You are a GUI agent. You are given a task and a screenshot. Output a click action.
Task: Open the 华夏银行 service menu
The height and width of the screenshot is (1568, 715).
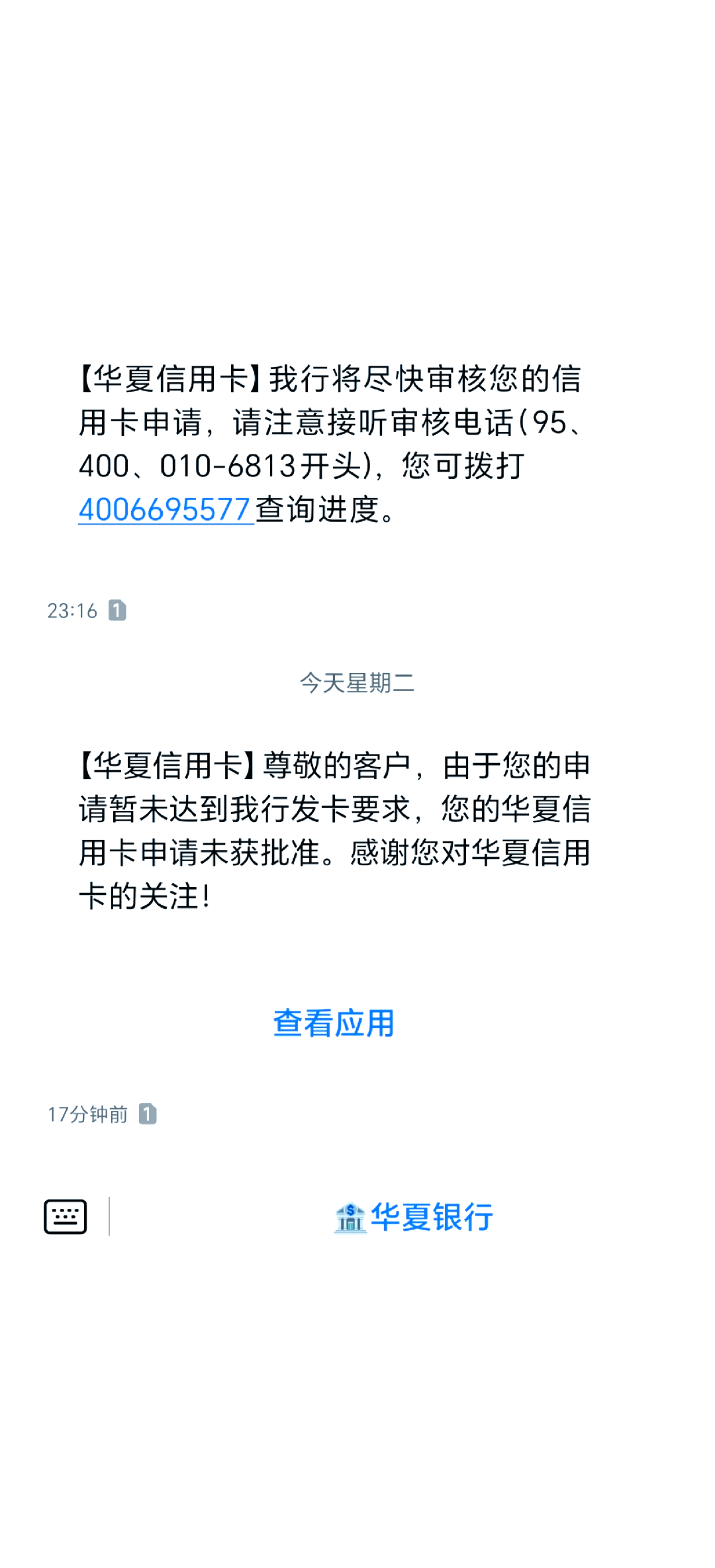[x=414, y=1217]
